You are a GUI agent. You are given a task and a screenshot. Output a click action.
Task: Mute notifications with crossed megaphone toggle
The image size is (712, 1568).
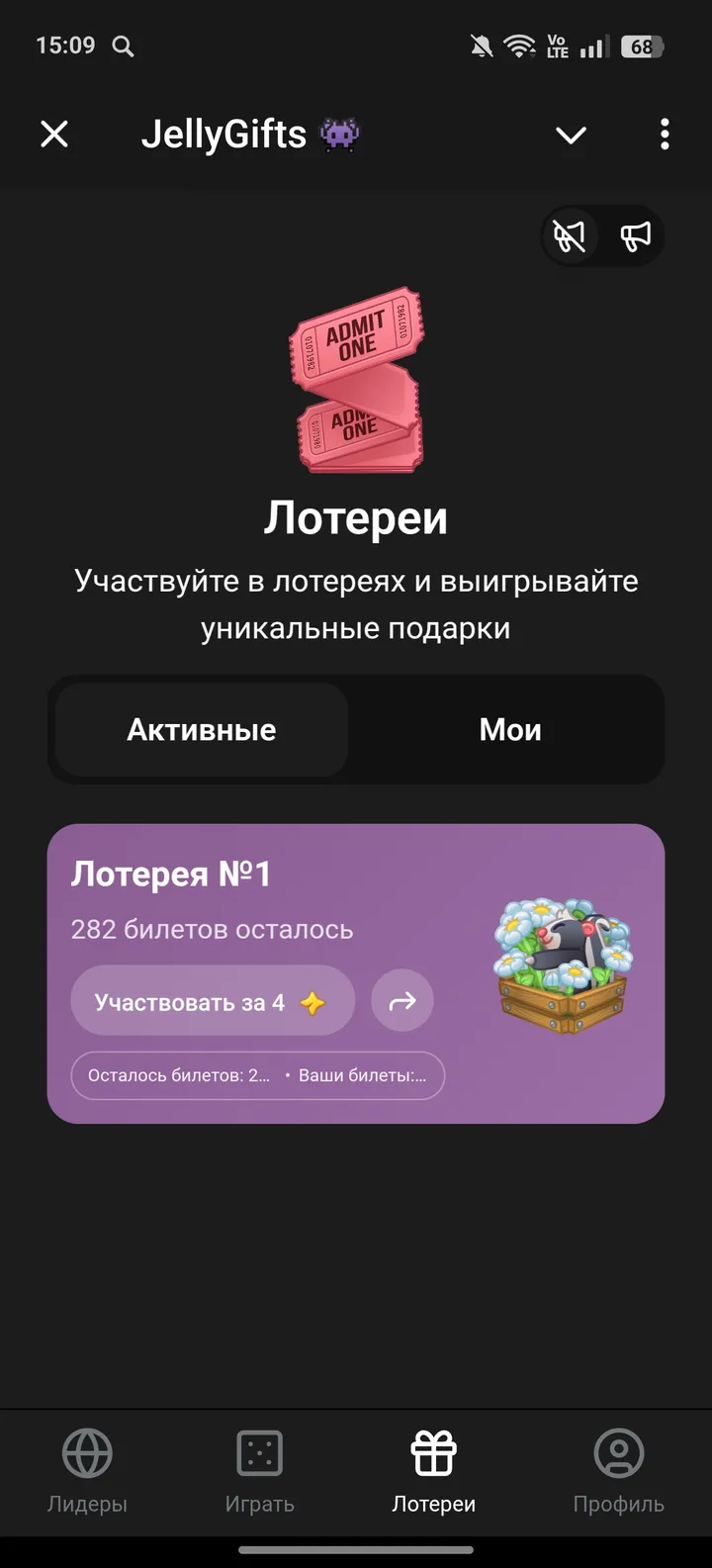point(571,236)
